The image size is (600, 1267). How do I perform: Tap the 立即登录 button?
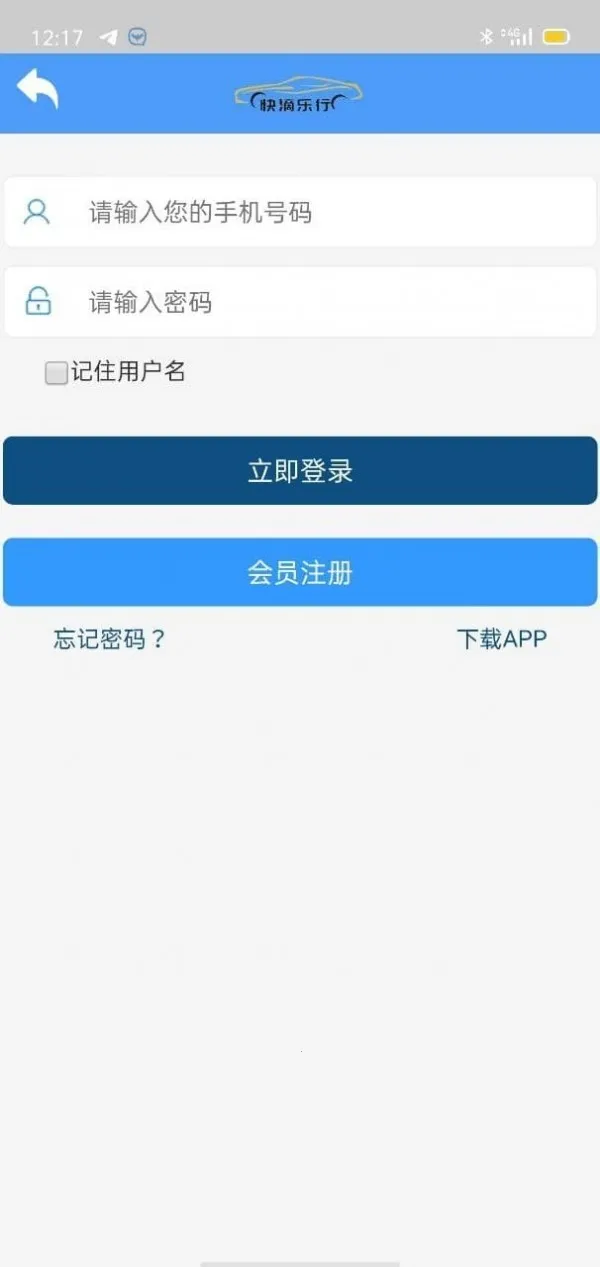click(300, 471)
